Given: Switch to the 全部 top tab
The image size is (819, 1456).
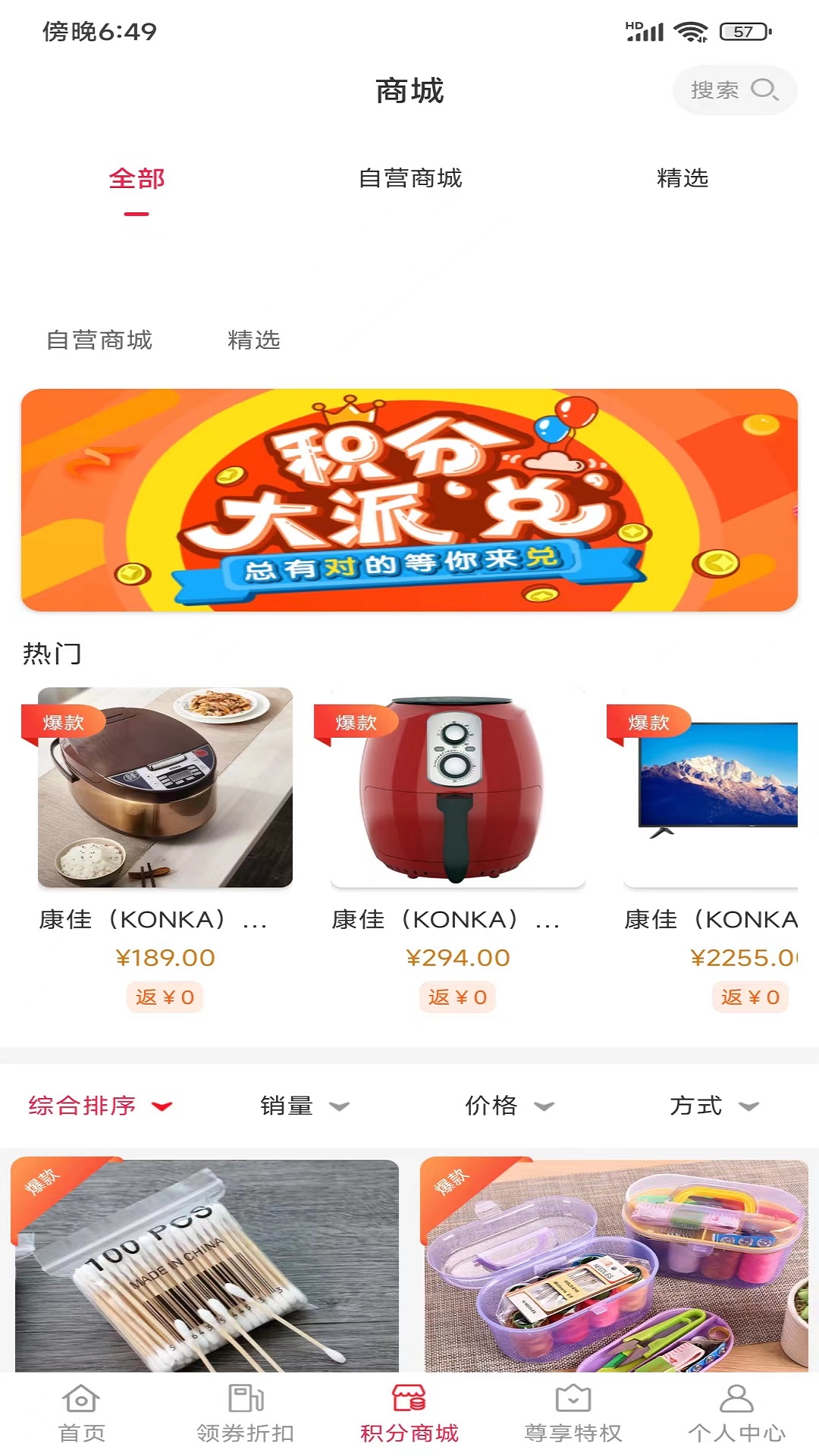Looking at the screenshot, I should 136,179.
